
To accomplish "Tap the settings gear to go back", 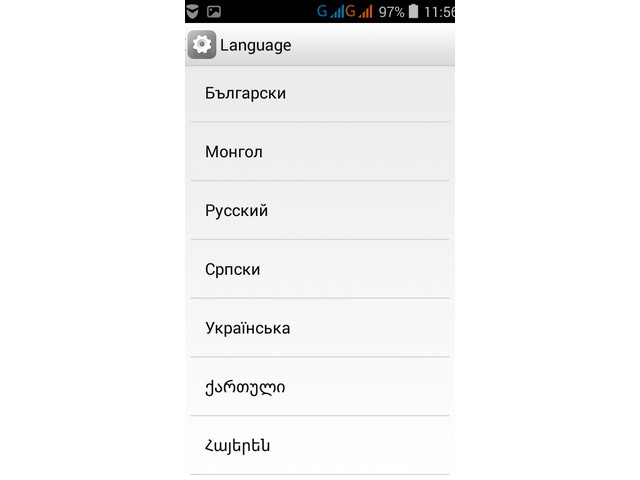I will tap(201, 45).
